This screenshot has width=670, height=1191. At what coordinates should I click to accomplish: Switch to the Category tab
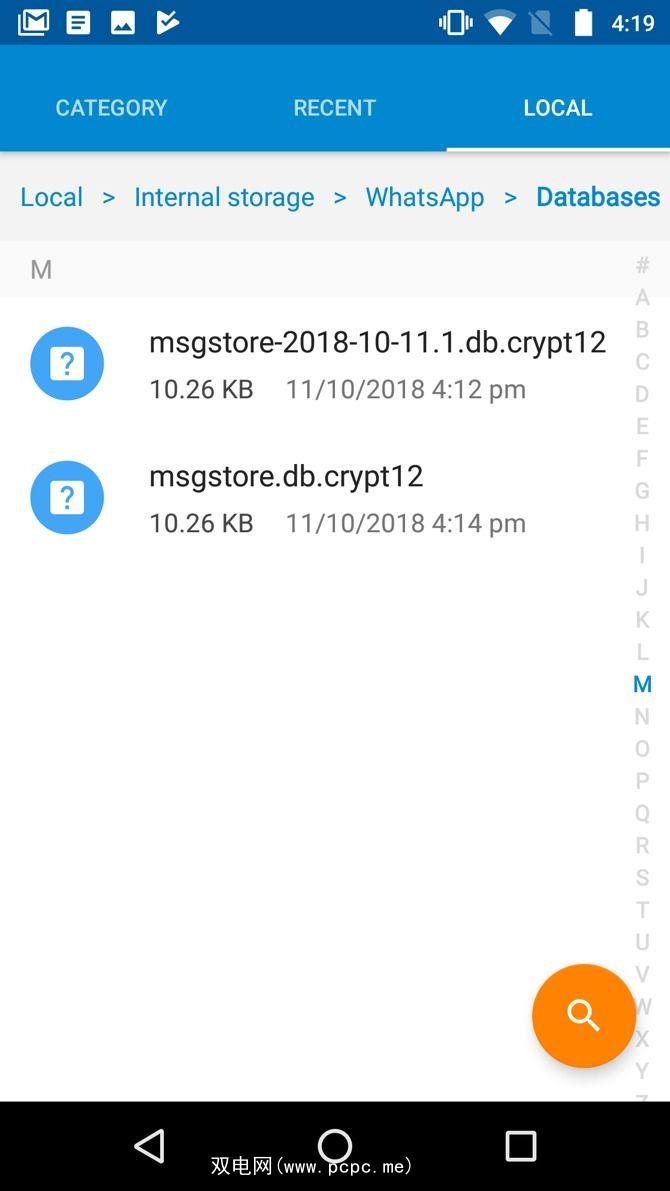point(111,107)
